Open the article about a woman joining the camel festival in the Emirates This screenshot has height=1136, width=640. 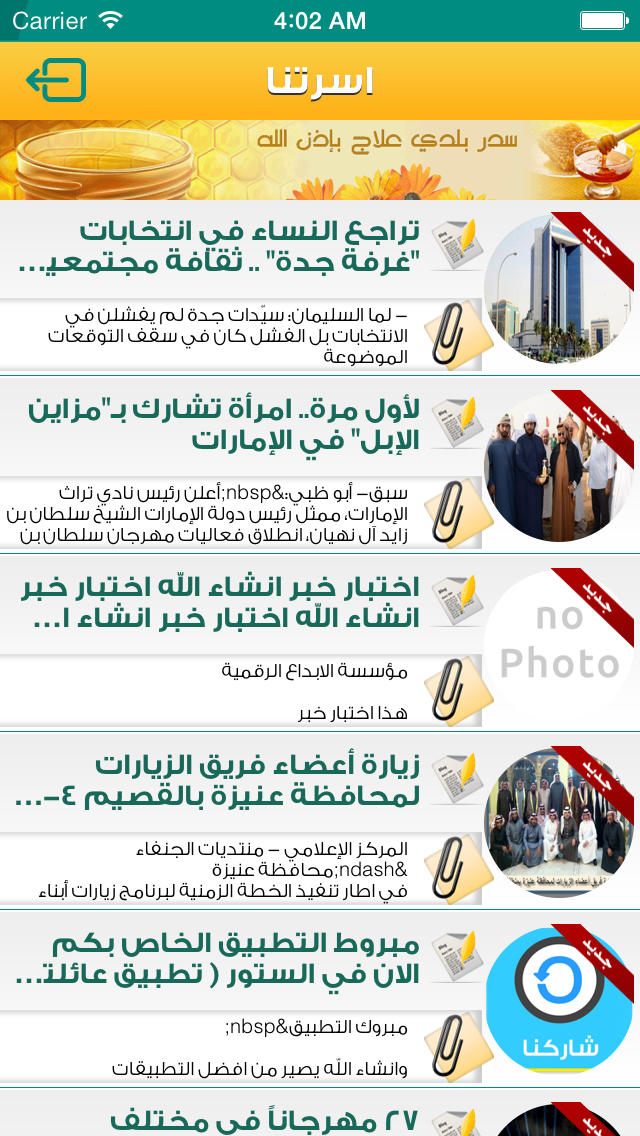[x=320, y=464]
